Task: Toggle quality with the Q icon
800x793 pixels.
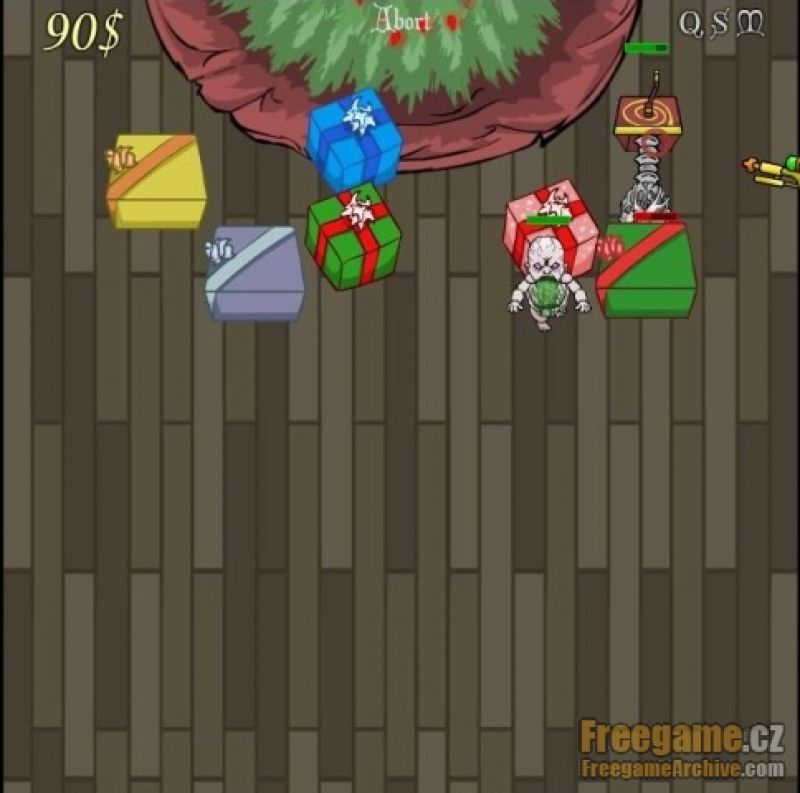Action: click(x=691, y=24)
